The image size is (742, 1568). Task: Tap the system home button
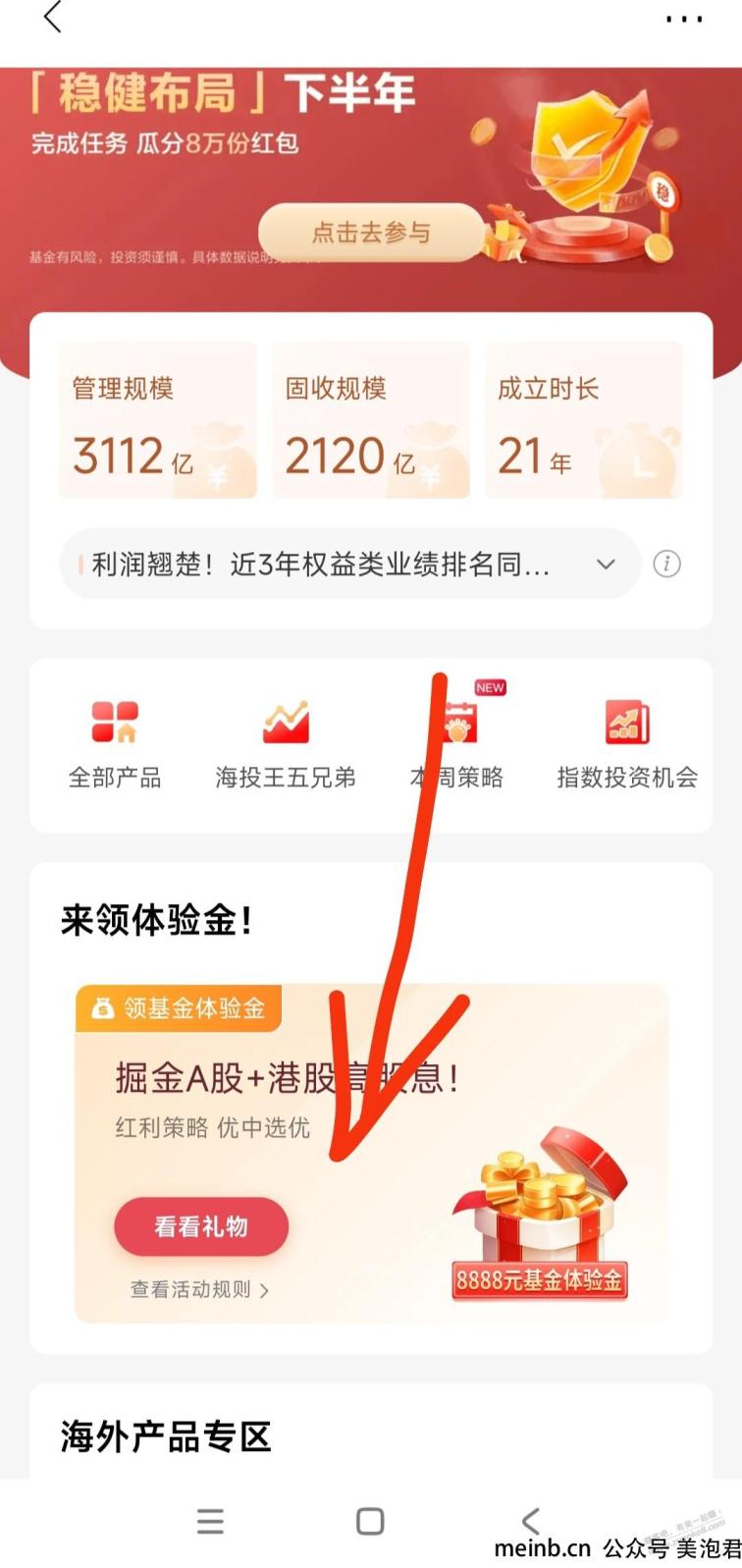pyautogui.click(x=370, y=1521)
